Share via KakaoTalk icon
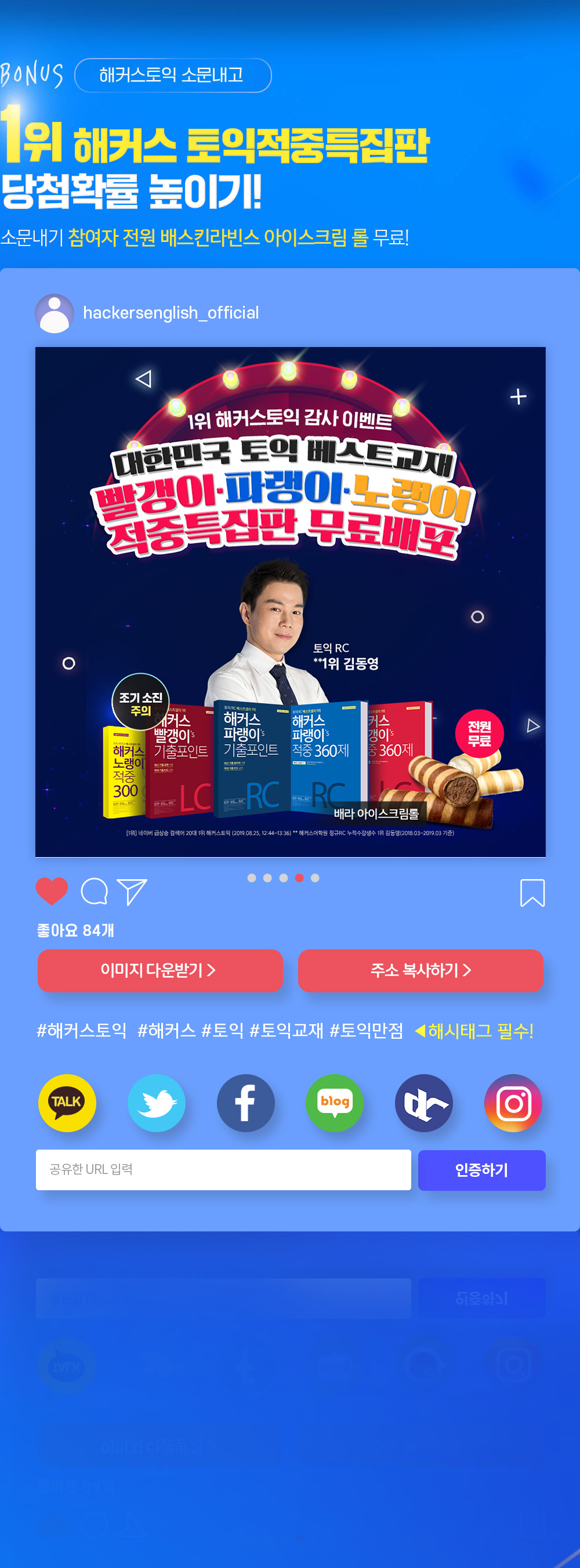Viewport: 580px width, 1568px height. click(67, 1103)
